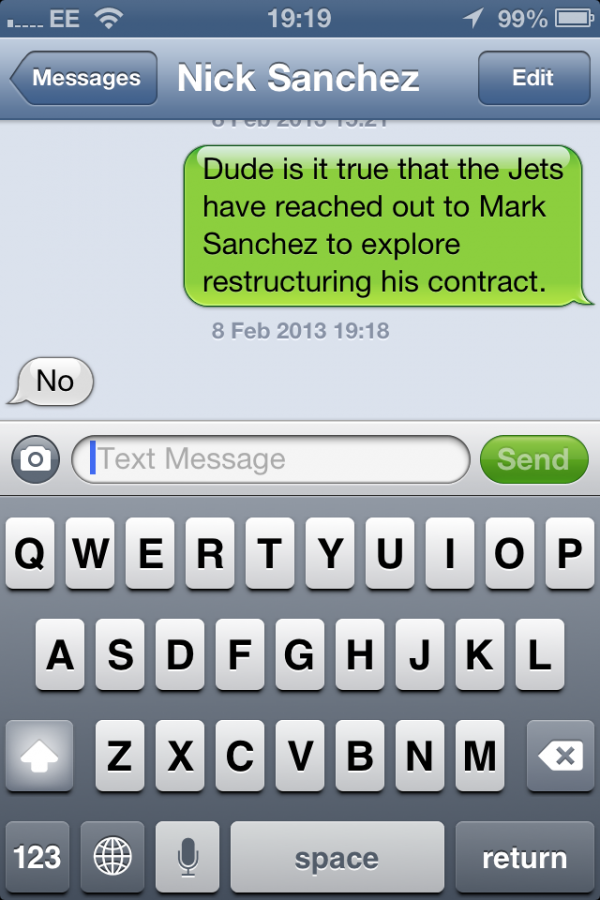Tap the green Send button
This screenshot has height=900, width=600.
pyautogui.click(x=533, y=459)
